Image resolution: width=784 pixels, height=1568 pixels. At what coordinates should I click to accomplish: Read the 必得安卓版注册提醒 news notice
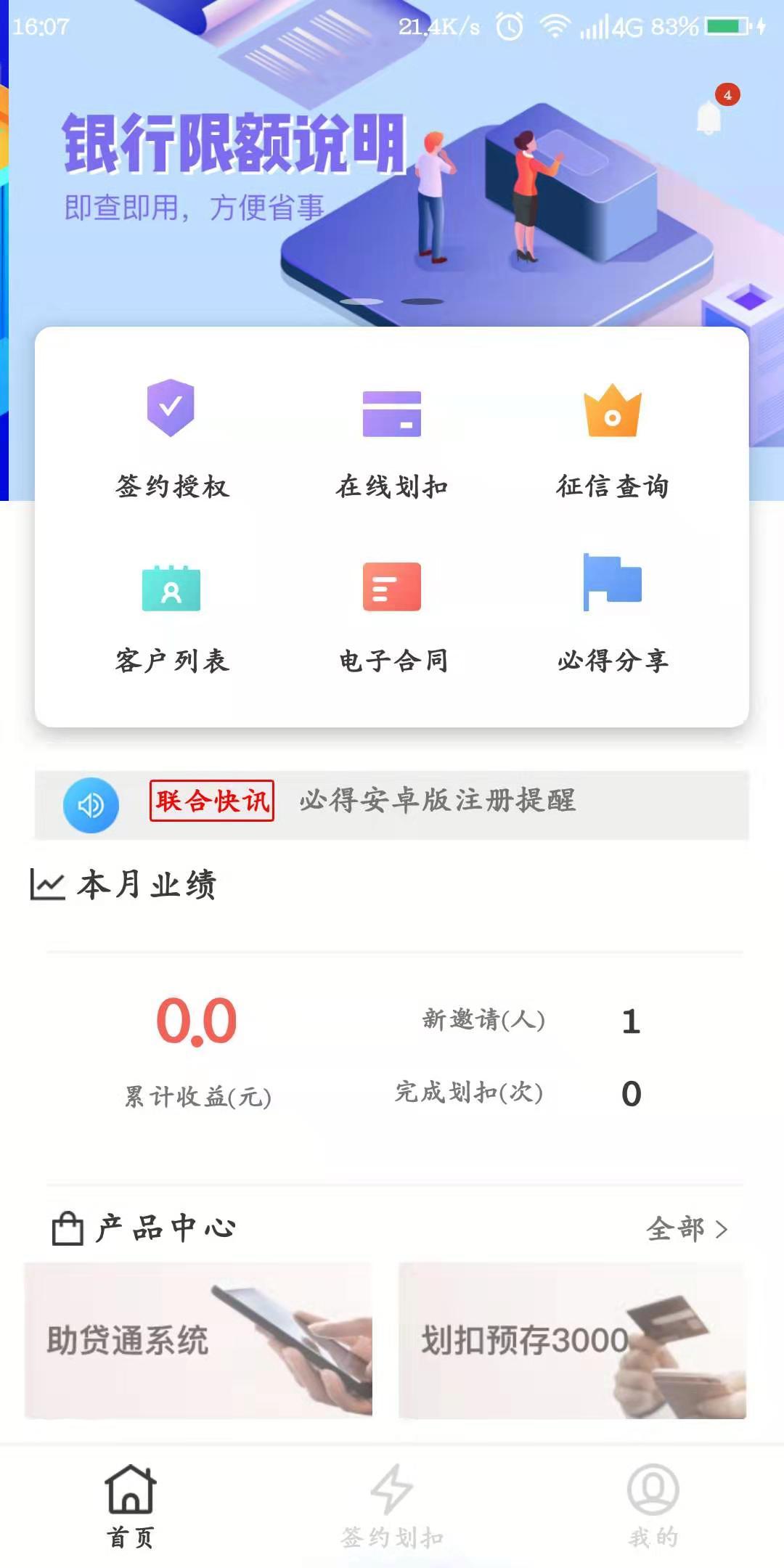(438, 801)
